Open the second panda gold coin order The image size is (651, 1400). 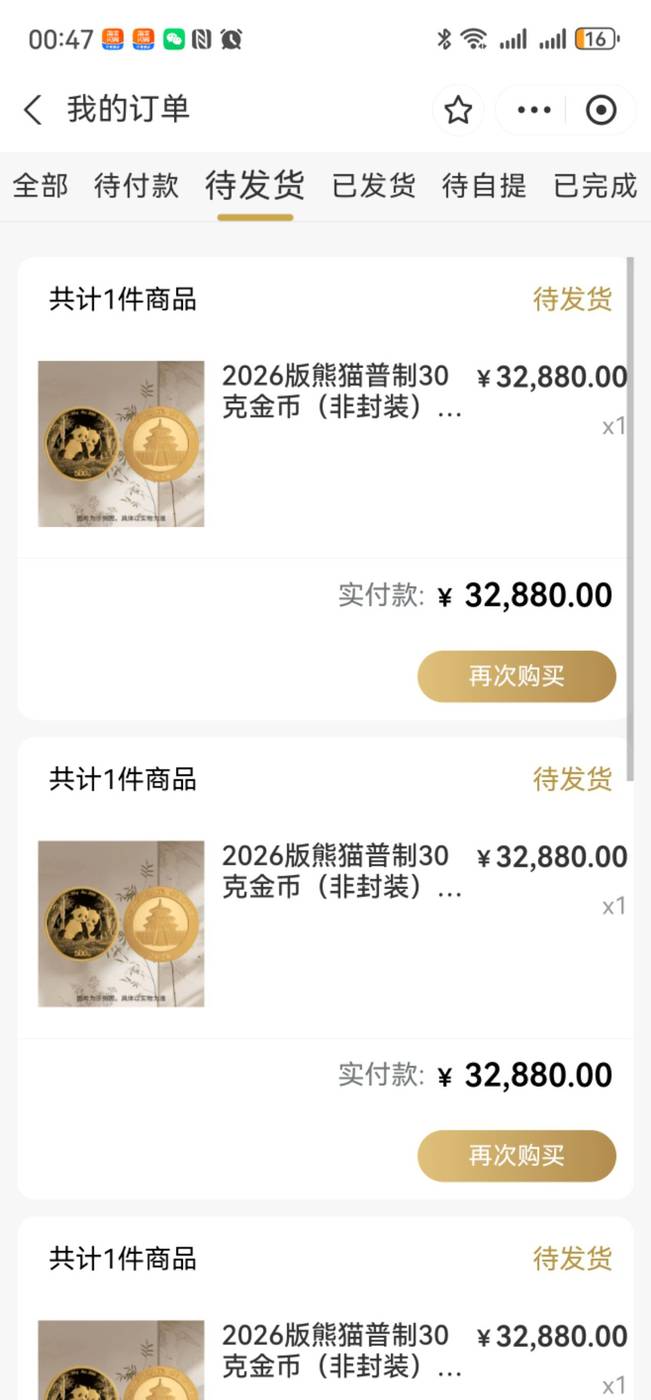[x=340, y=872]
